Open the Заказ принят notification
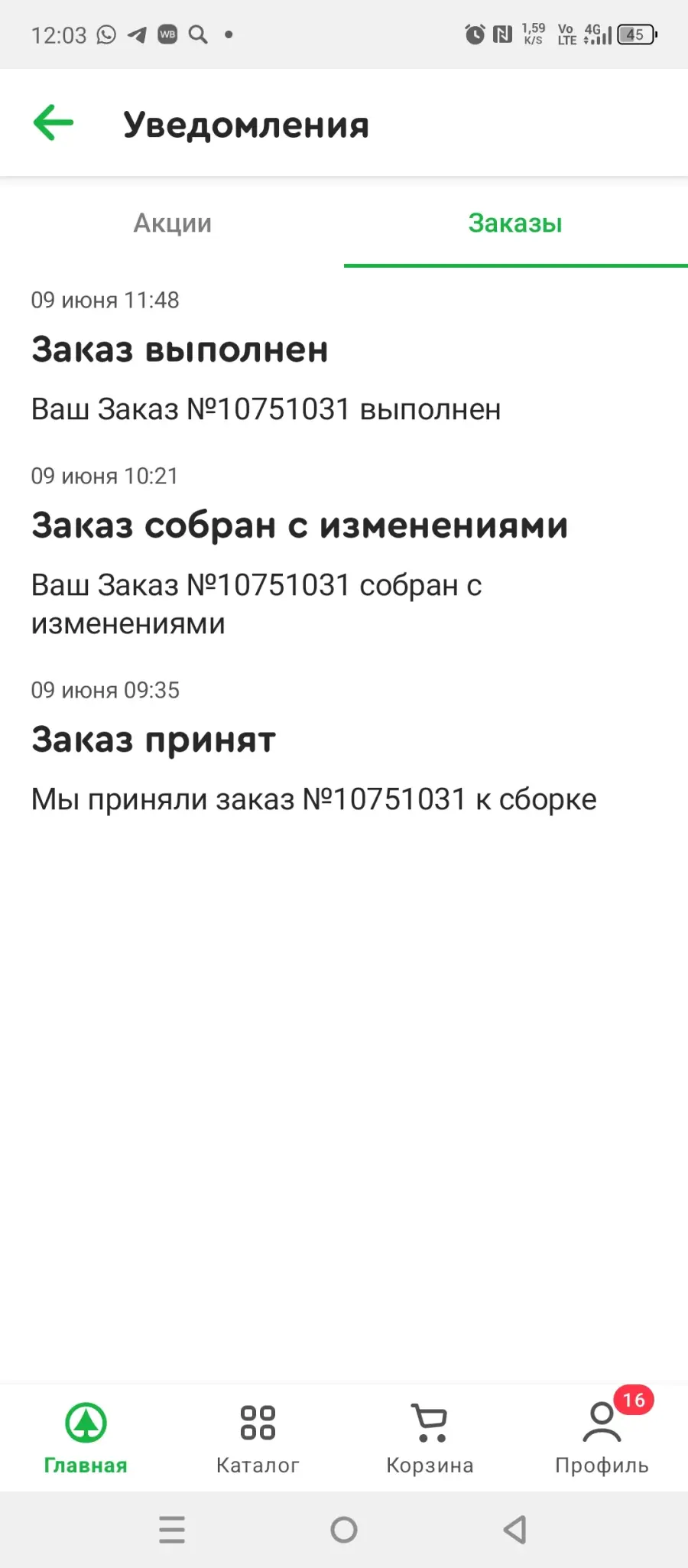This screenshot has width=688, height=1568. [x=344, y=747]
